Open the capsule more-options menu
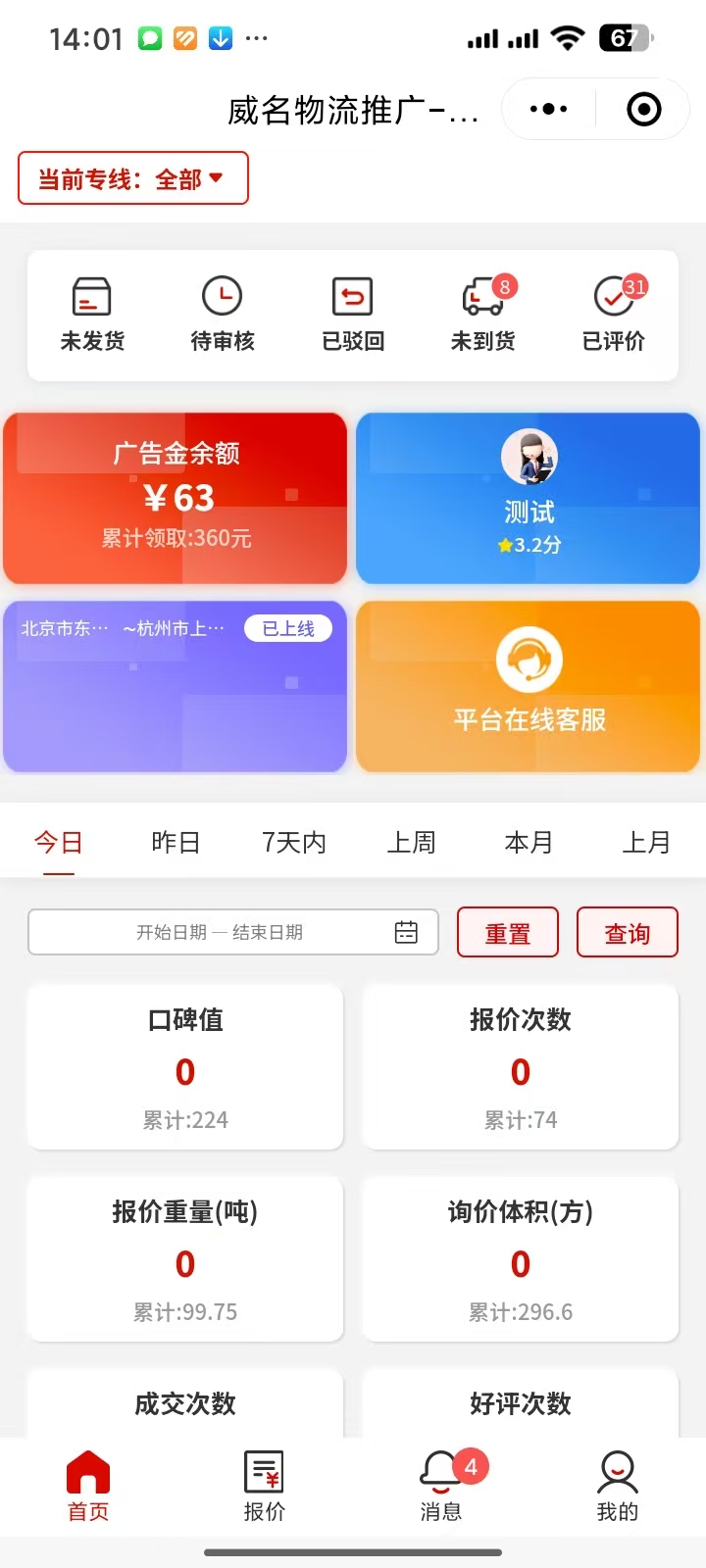The width and height of the screenshot is (706, 1568). click(547, 109)
